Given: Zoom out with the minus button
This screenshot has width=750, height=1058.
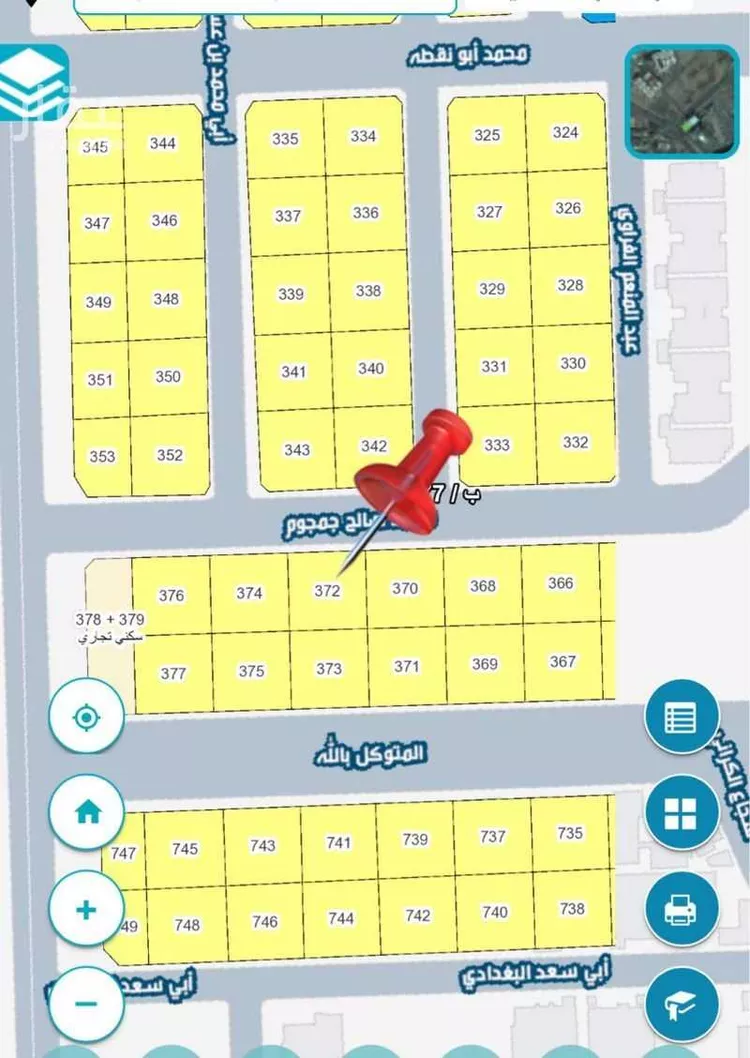Looking at the screenshot, I should click(x=86, y=1003).
